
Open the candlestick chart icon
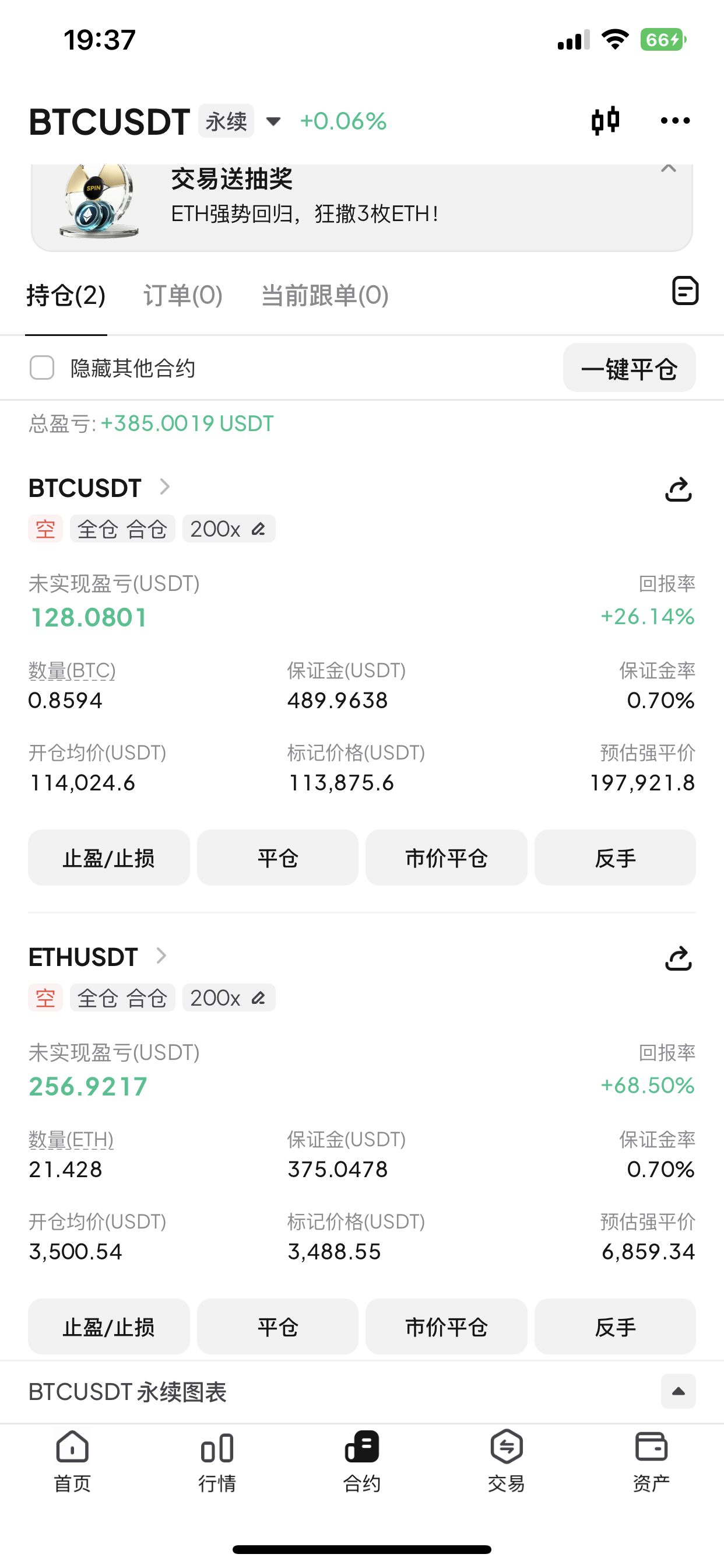[605, 121]
